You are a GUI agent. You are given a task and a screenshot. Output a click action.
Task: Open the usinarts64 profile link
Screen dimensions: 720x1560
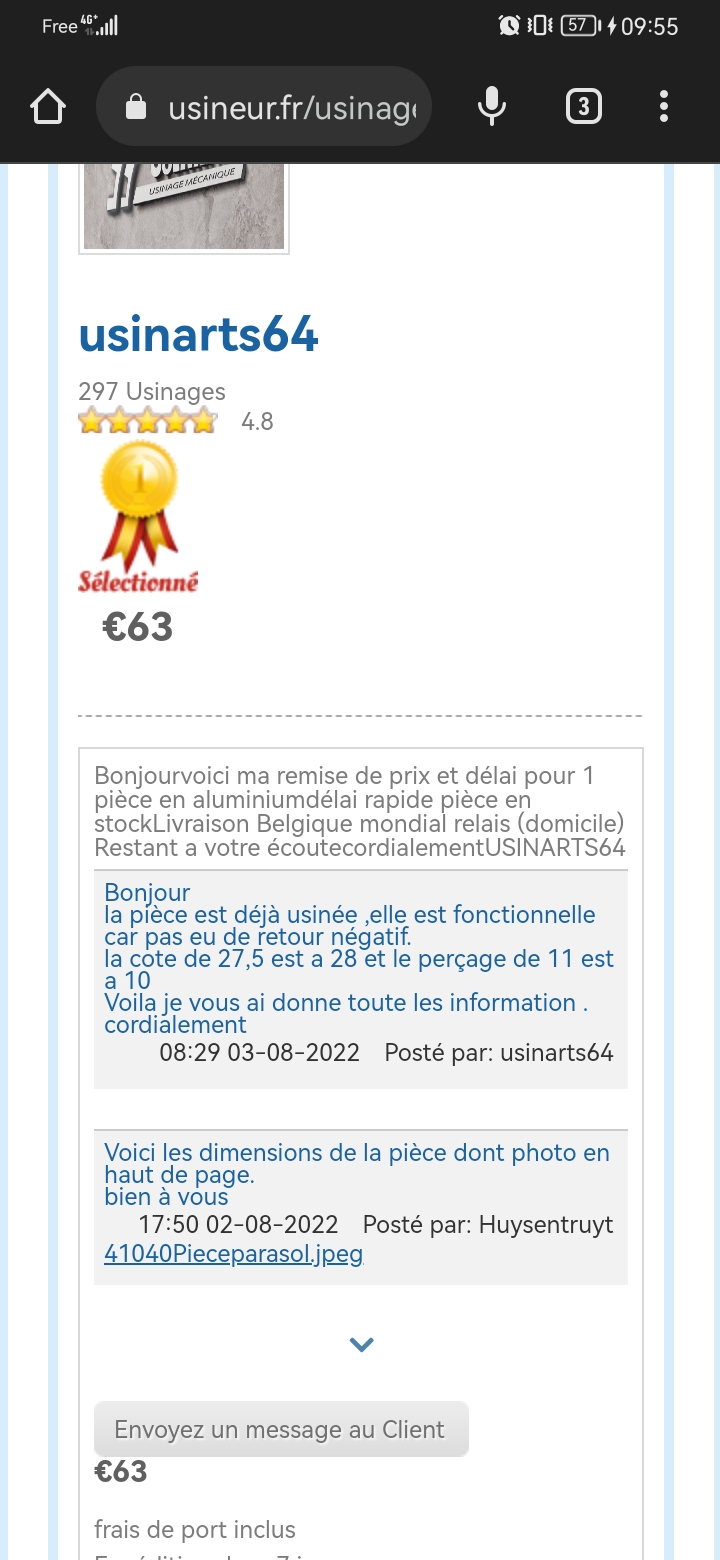tap(198, 335)
